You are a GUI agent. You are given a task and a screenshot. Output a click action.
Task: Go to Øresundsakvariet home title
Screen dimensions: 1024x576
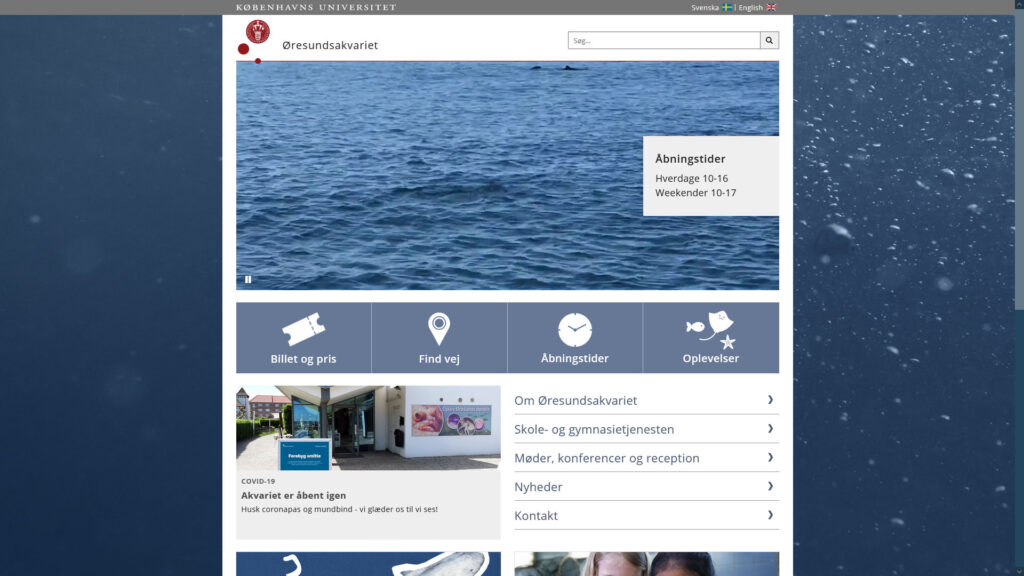[x=330, y=45]
